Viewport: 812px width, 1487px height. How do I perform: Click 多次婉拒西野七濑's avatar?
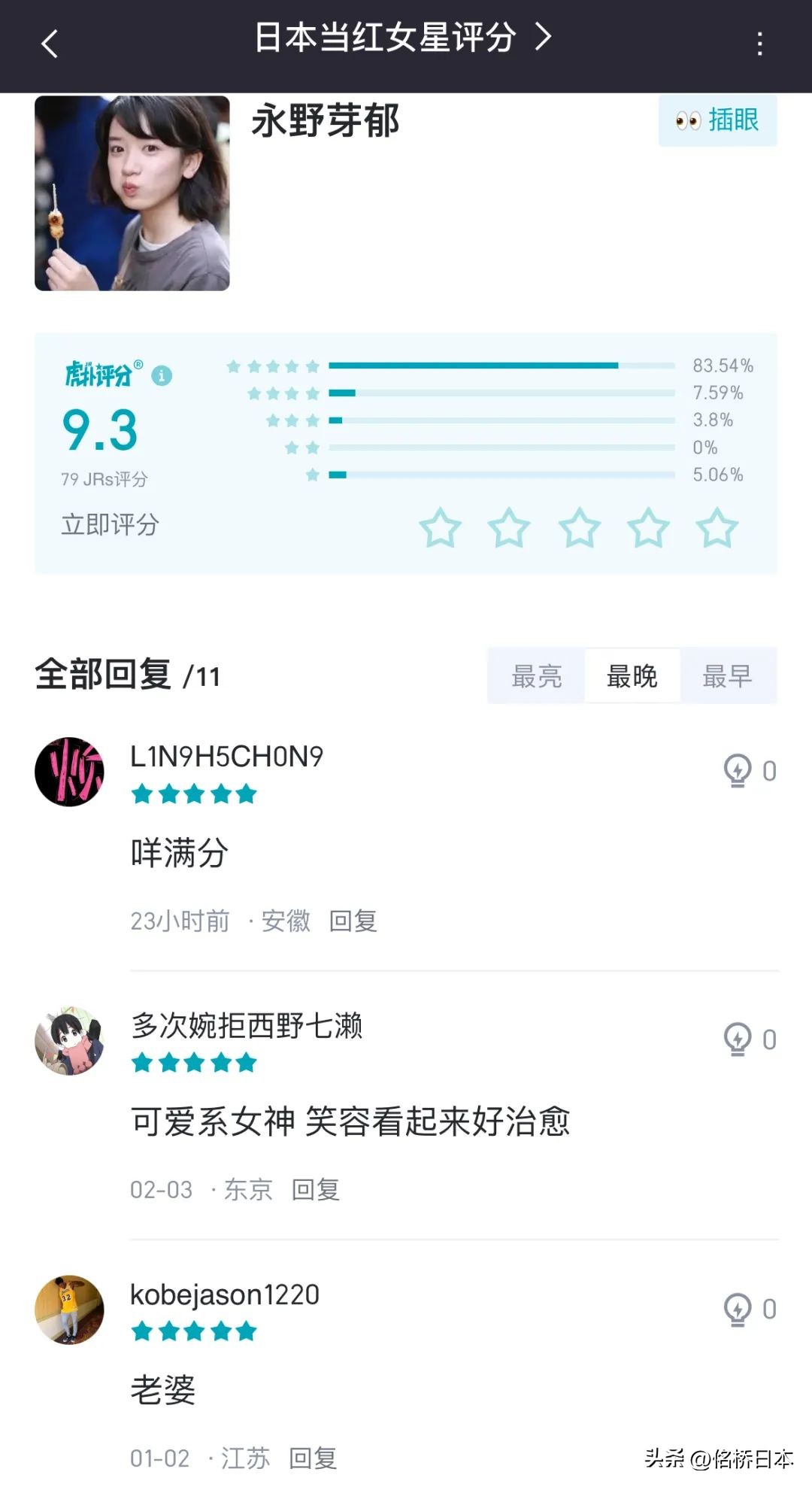[69, 1040]
